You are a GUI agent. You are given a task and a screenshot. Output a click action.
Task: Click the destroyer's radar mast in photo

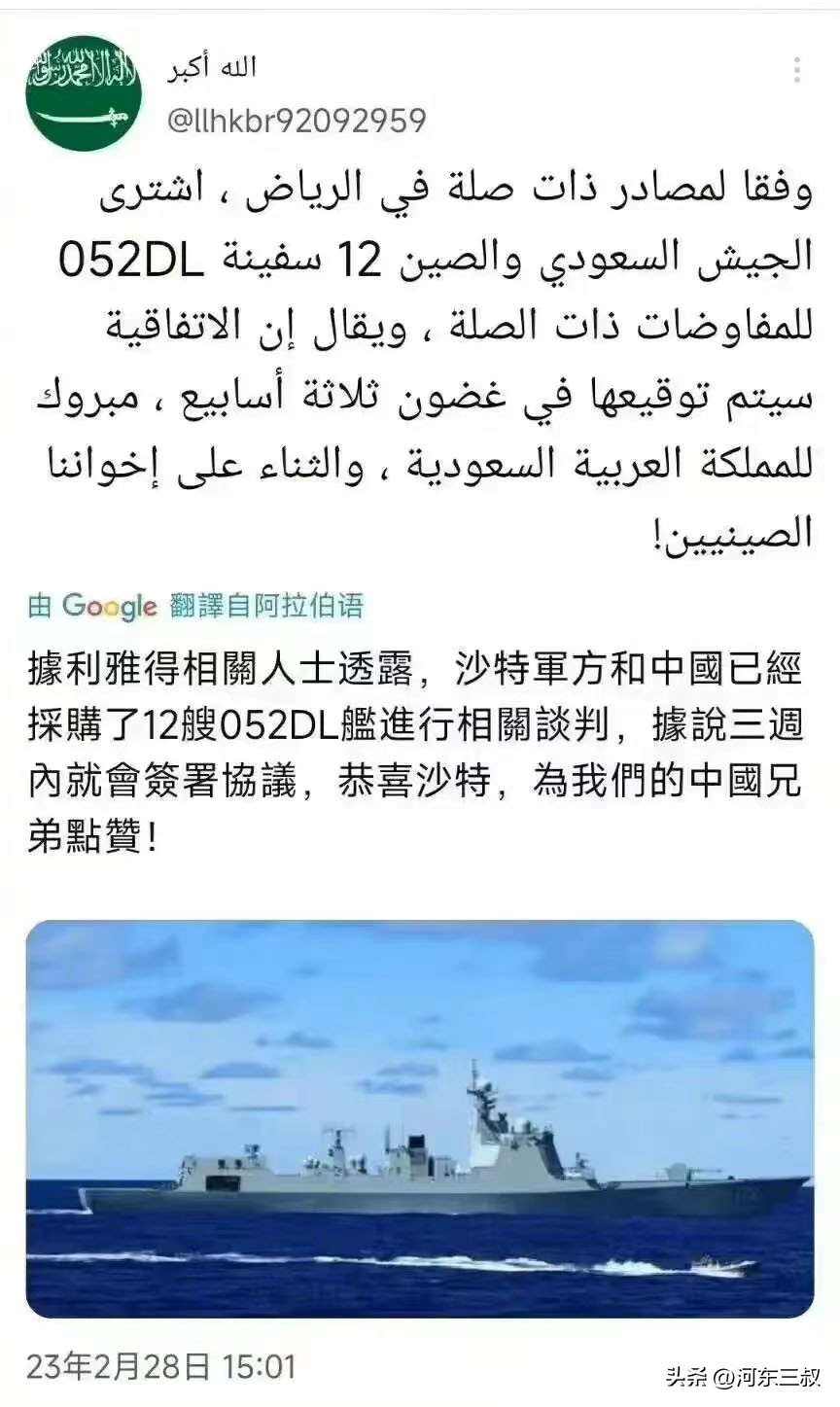[x=479, y=1094]
